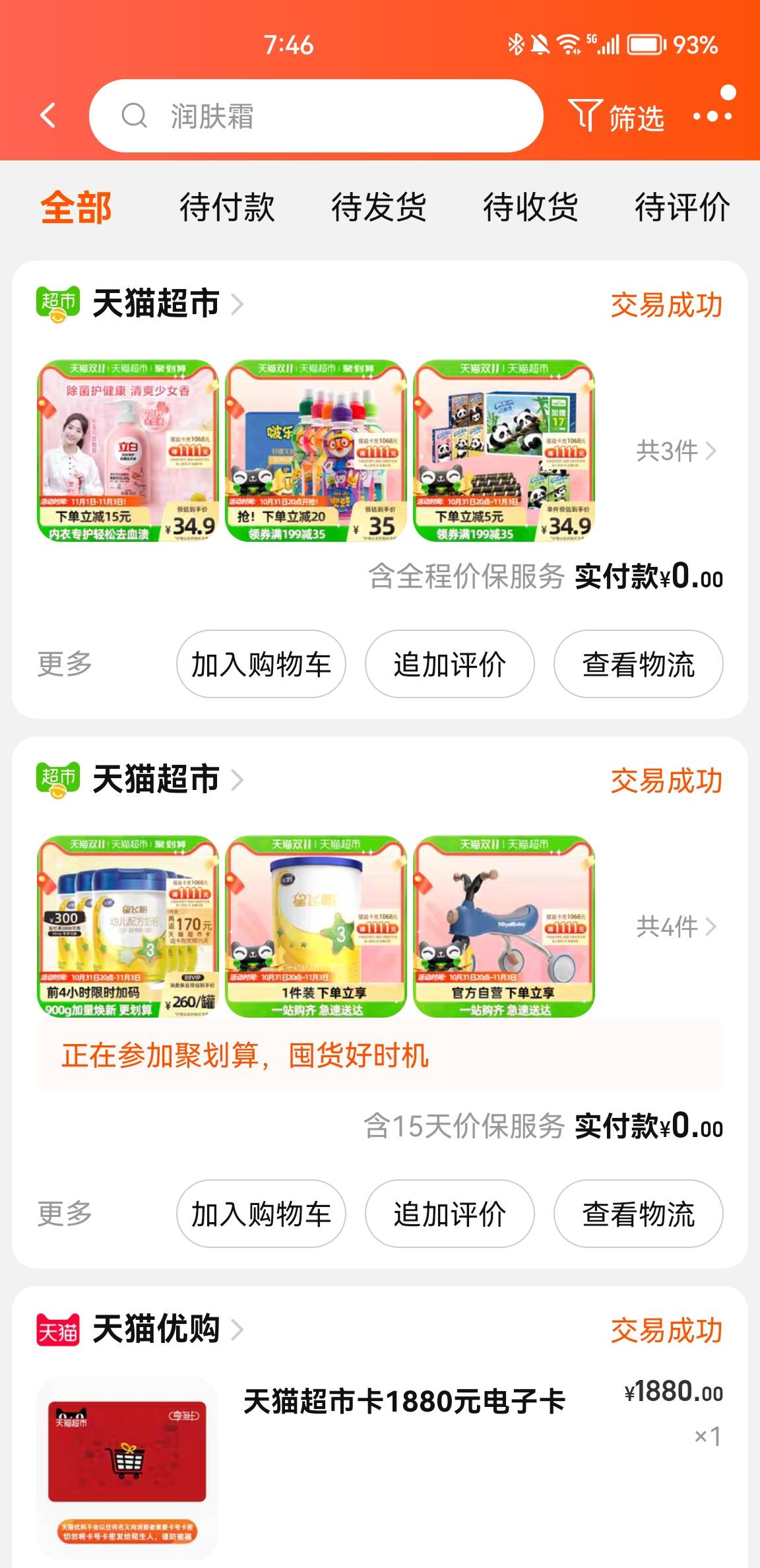Tap 追加评价 on the first order
Screen dimensions: 760x1568
coord(449,664)
